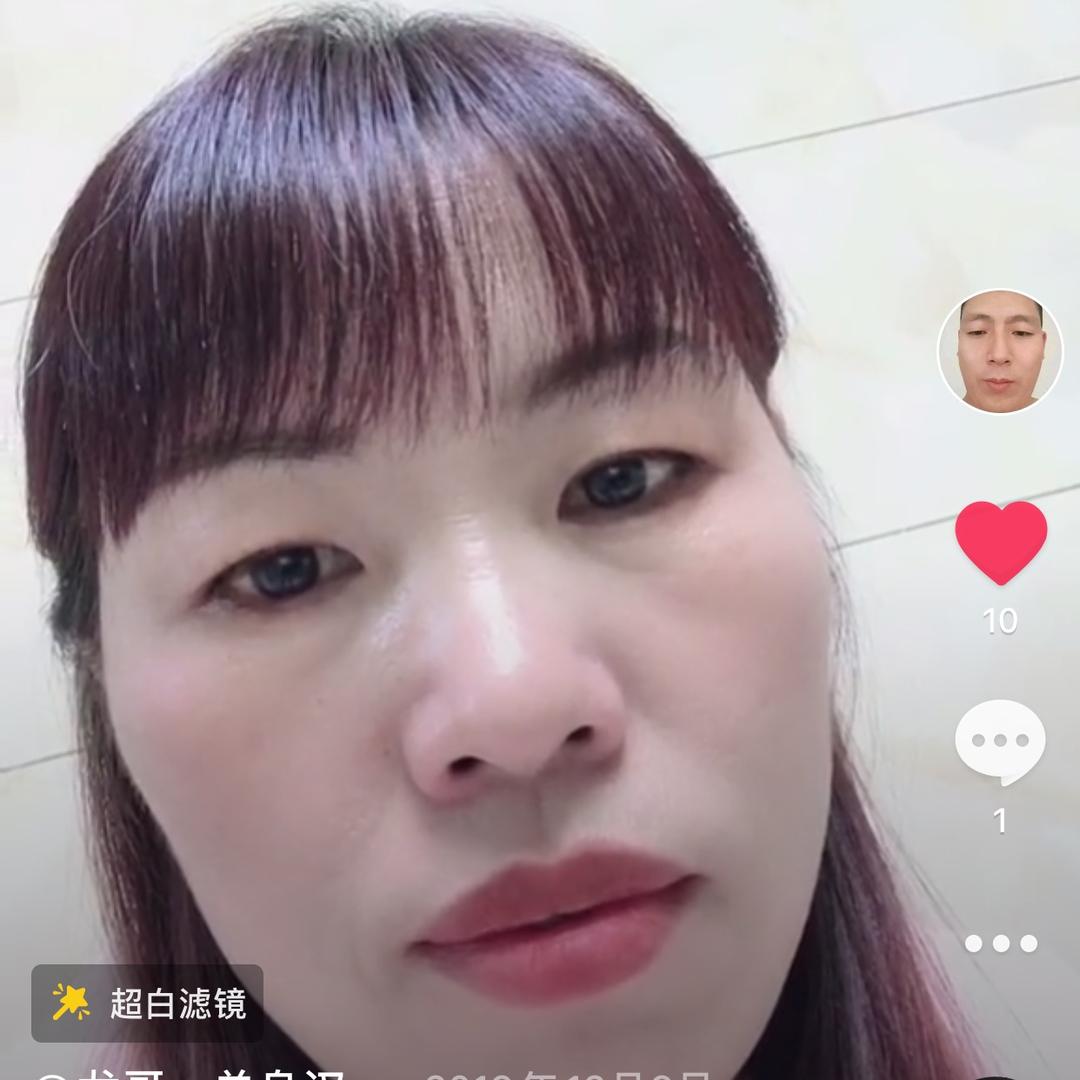
Task: Open the video creator's profile avatar
Action: 1000,352
